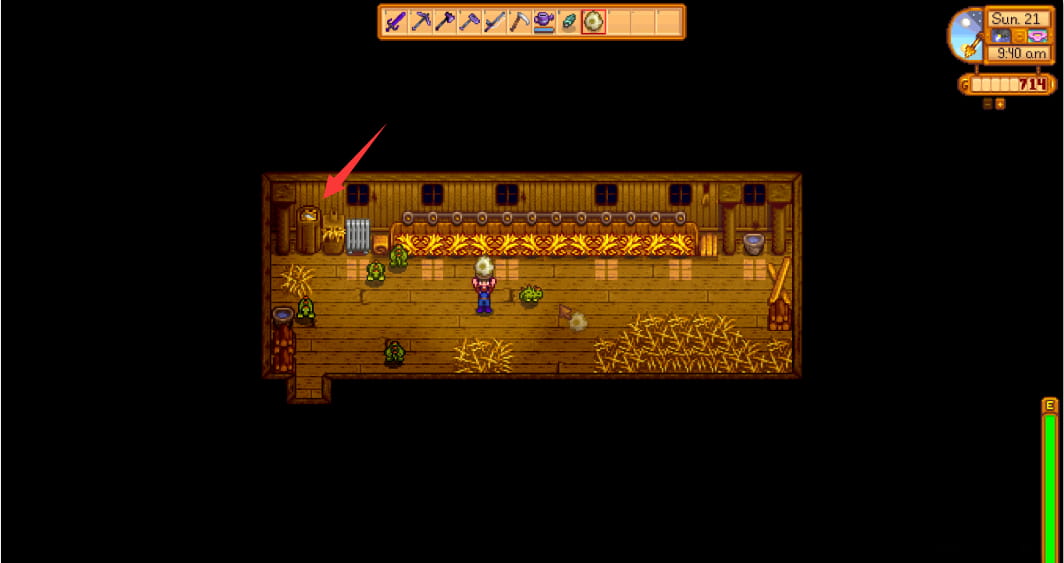The image size is (1064, 563).
Task: Select the axe tool slot
Action: coord(444,22)
